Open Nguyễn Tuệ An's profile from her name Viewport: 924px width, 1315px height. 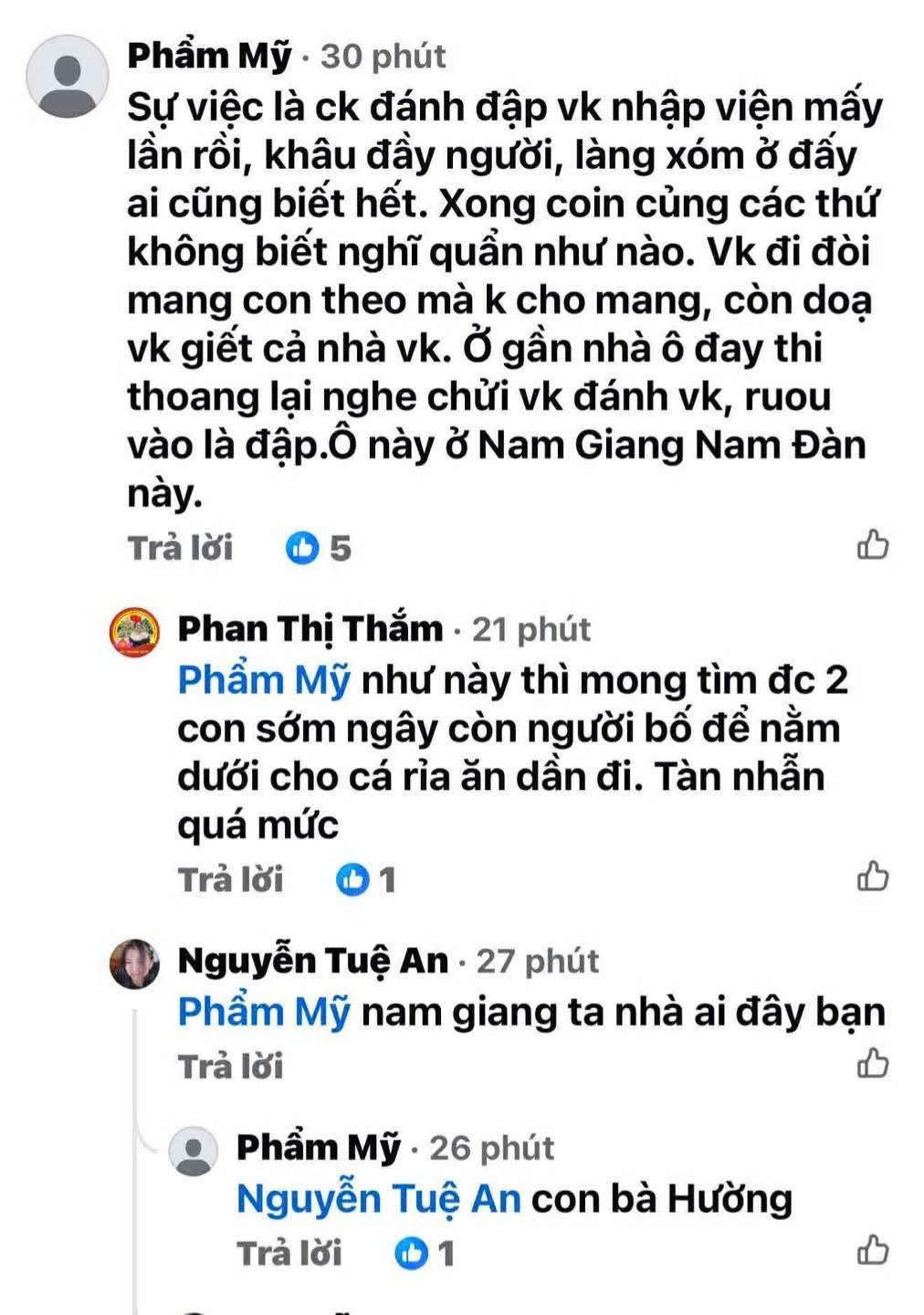[313, 961]
